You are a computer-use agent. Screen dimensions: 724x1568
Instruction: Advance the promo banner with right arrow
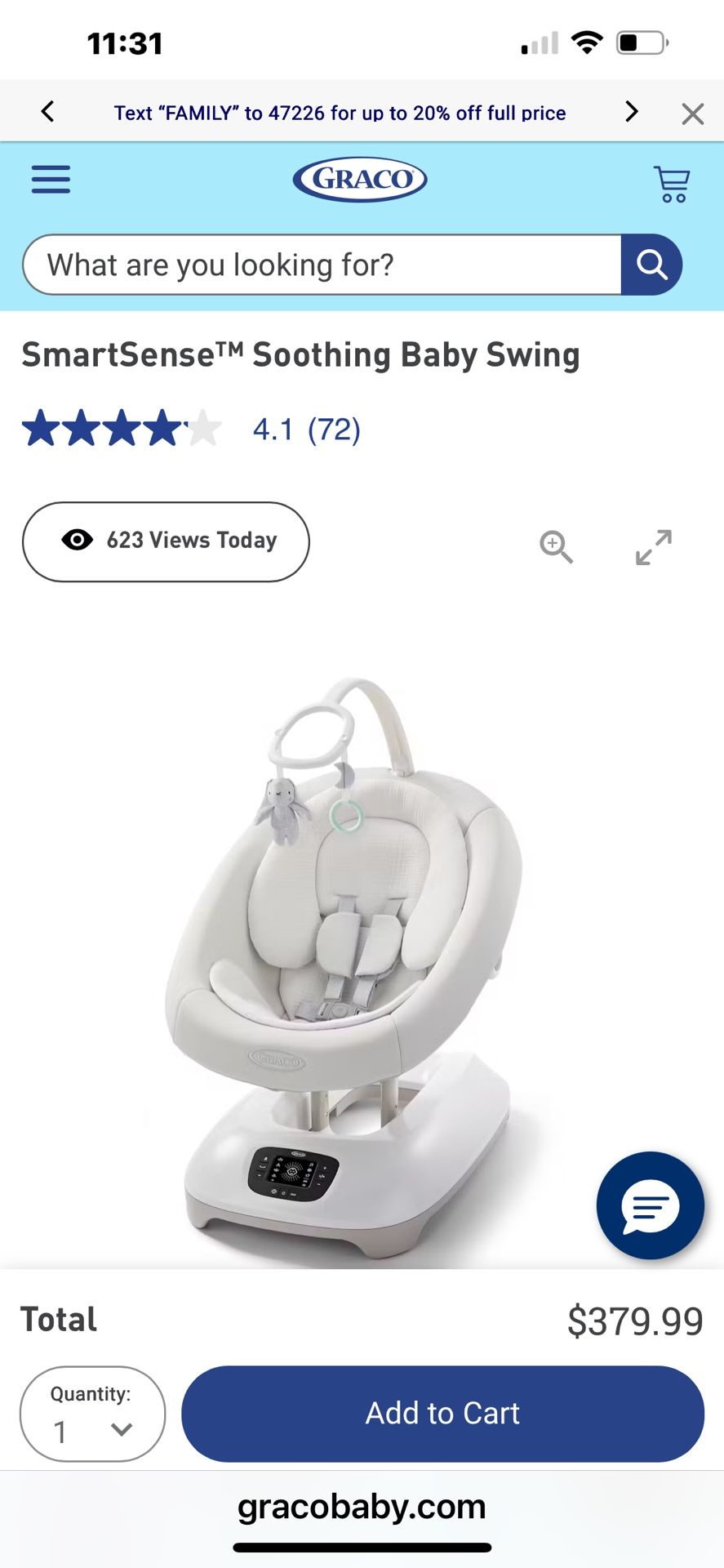coord(630,111)
